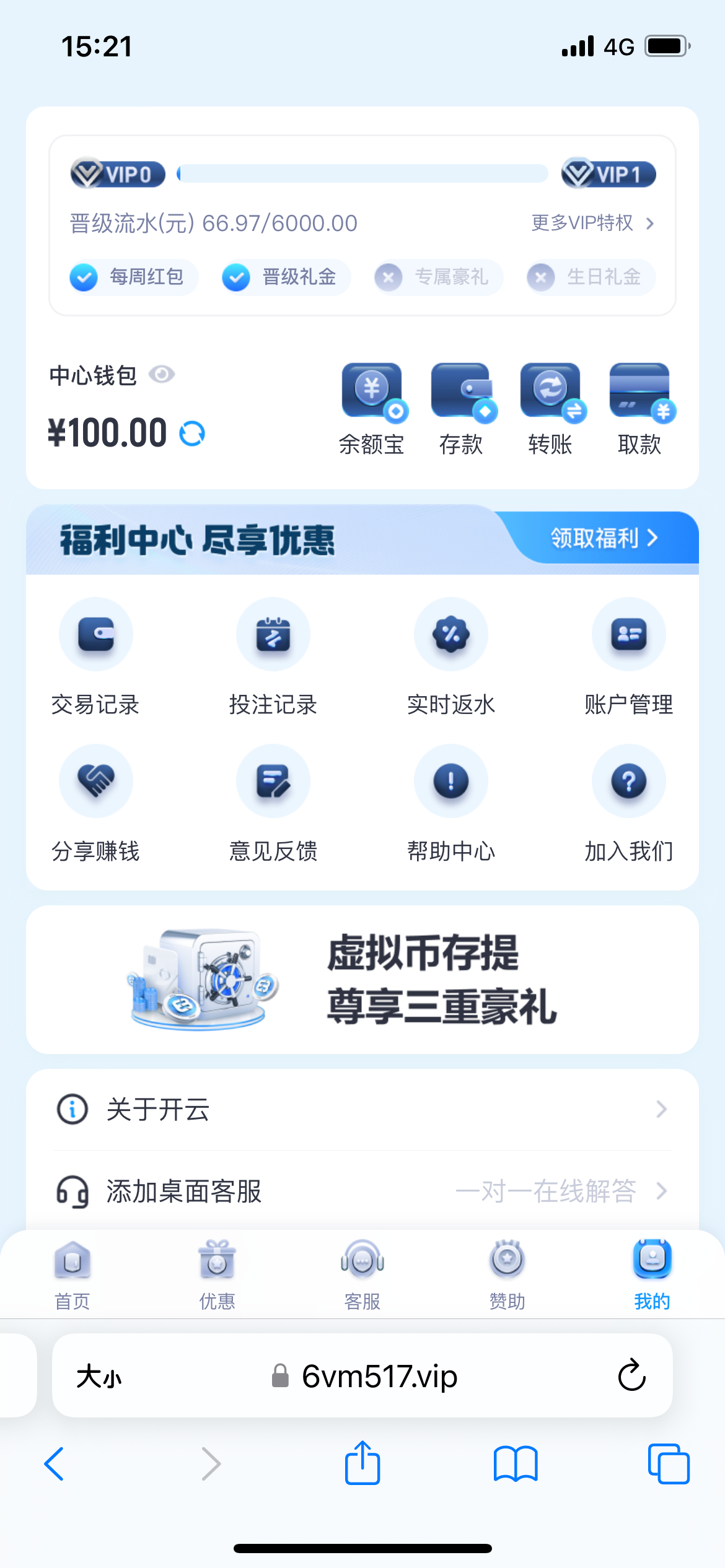This screenshot has width=725, height=1568.
Task: Open 关于开云 row
Action: coord(362,1109)
